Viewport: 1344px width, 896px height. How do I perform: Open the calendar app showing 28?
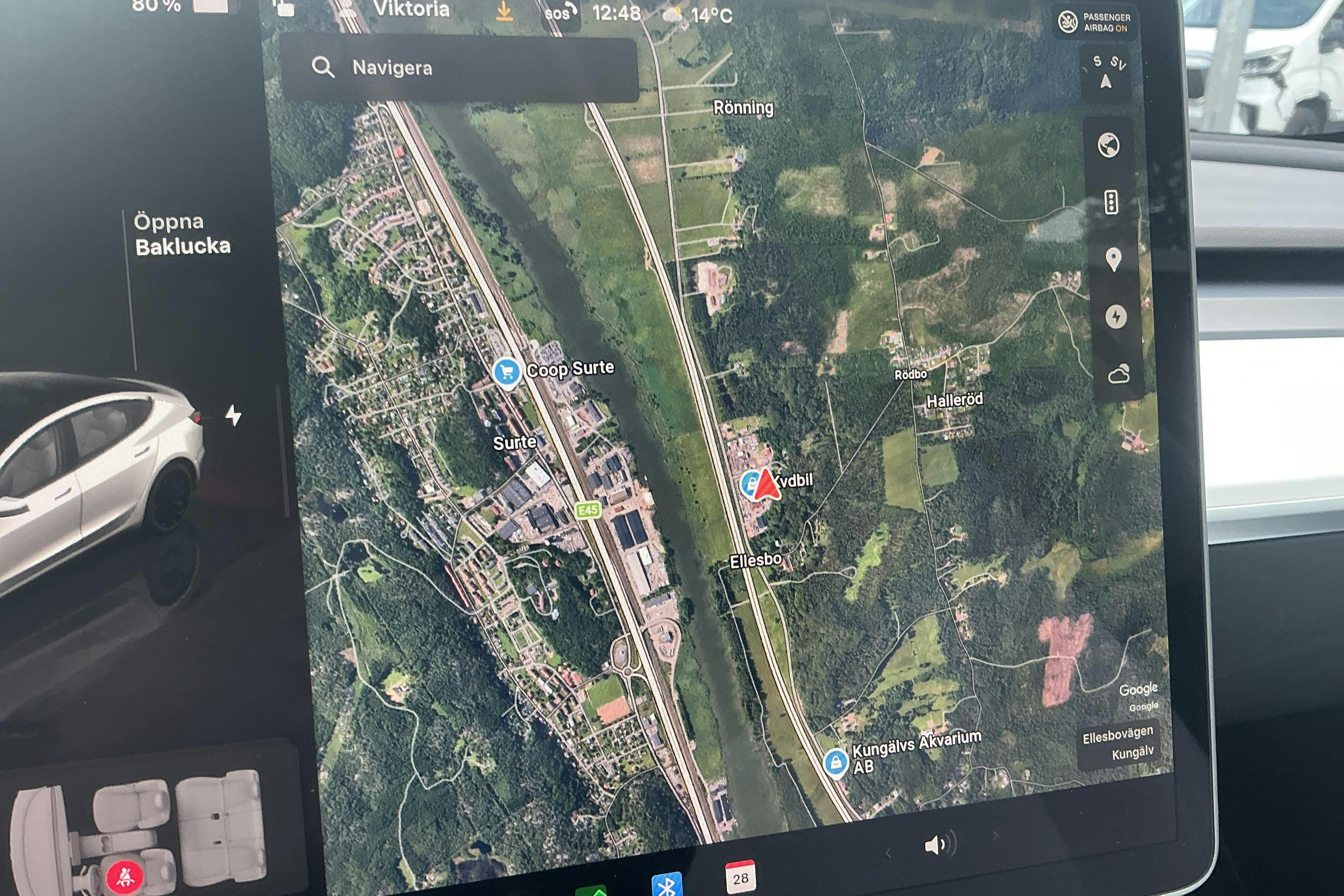click(x=740, y=877)
